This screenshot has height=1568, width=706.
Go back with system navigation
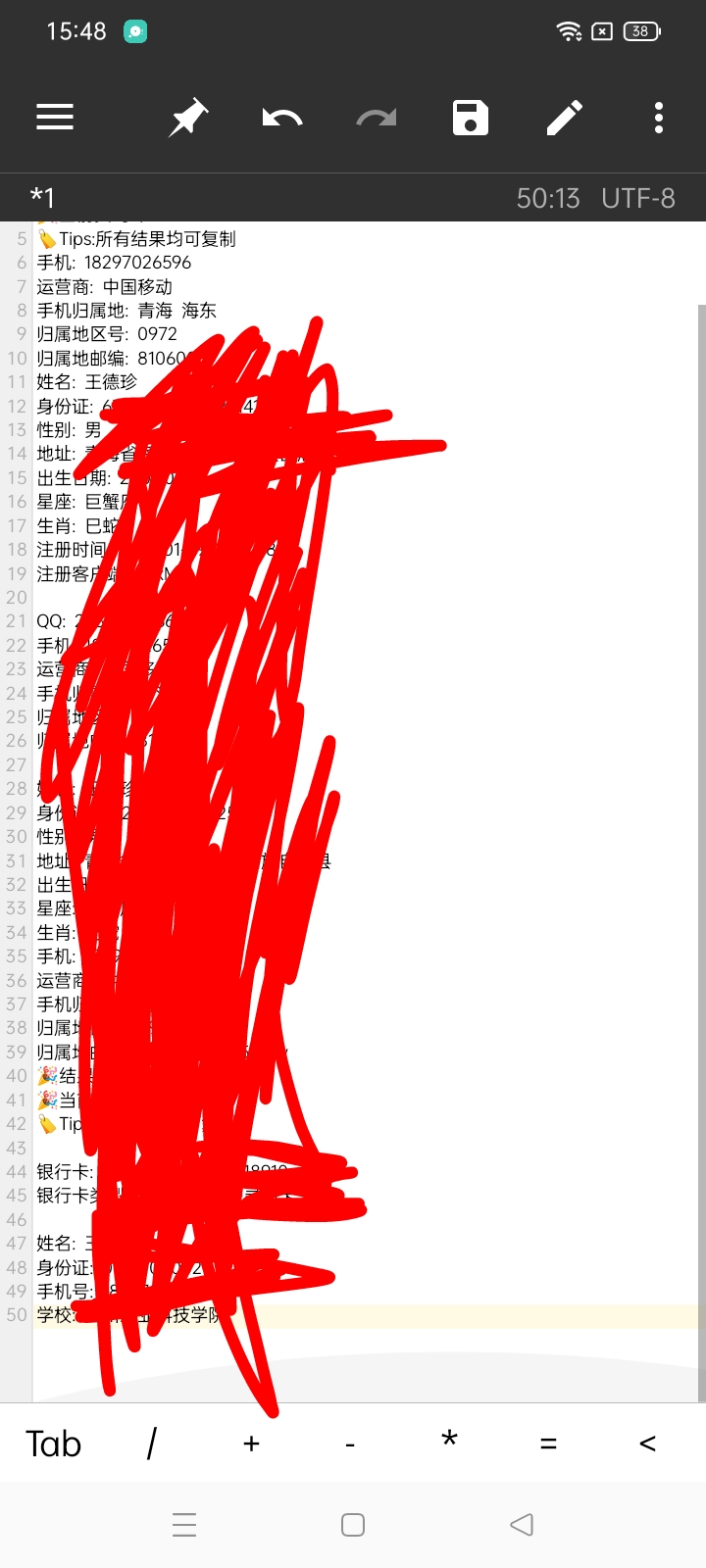522,1524
